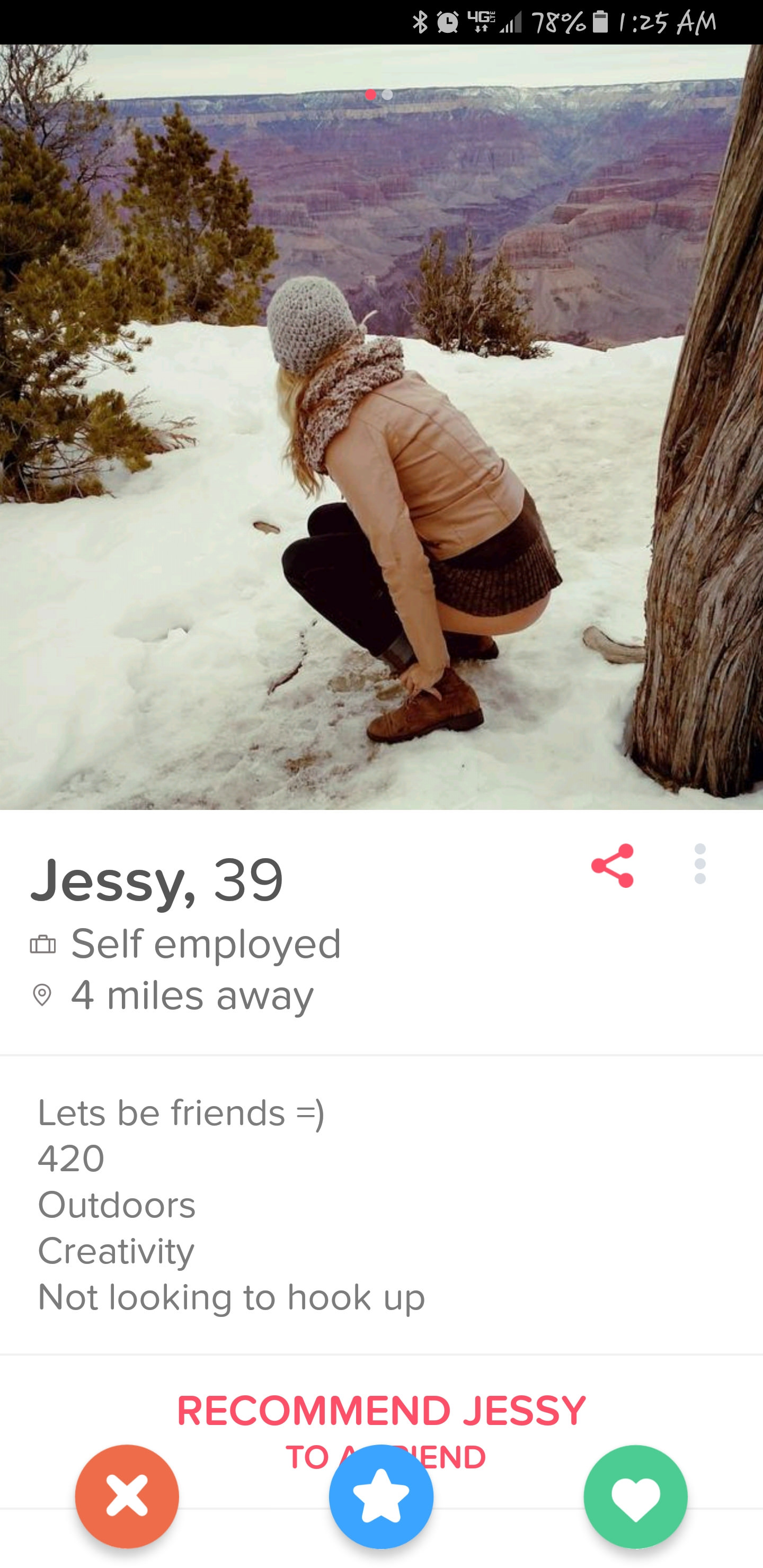Recommend Jessy to a friend
This screenshot has height=1568, width=763.
coord(381,1412)
